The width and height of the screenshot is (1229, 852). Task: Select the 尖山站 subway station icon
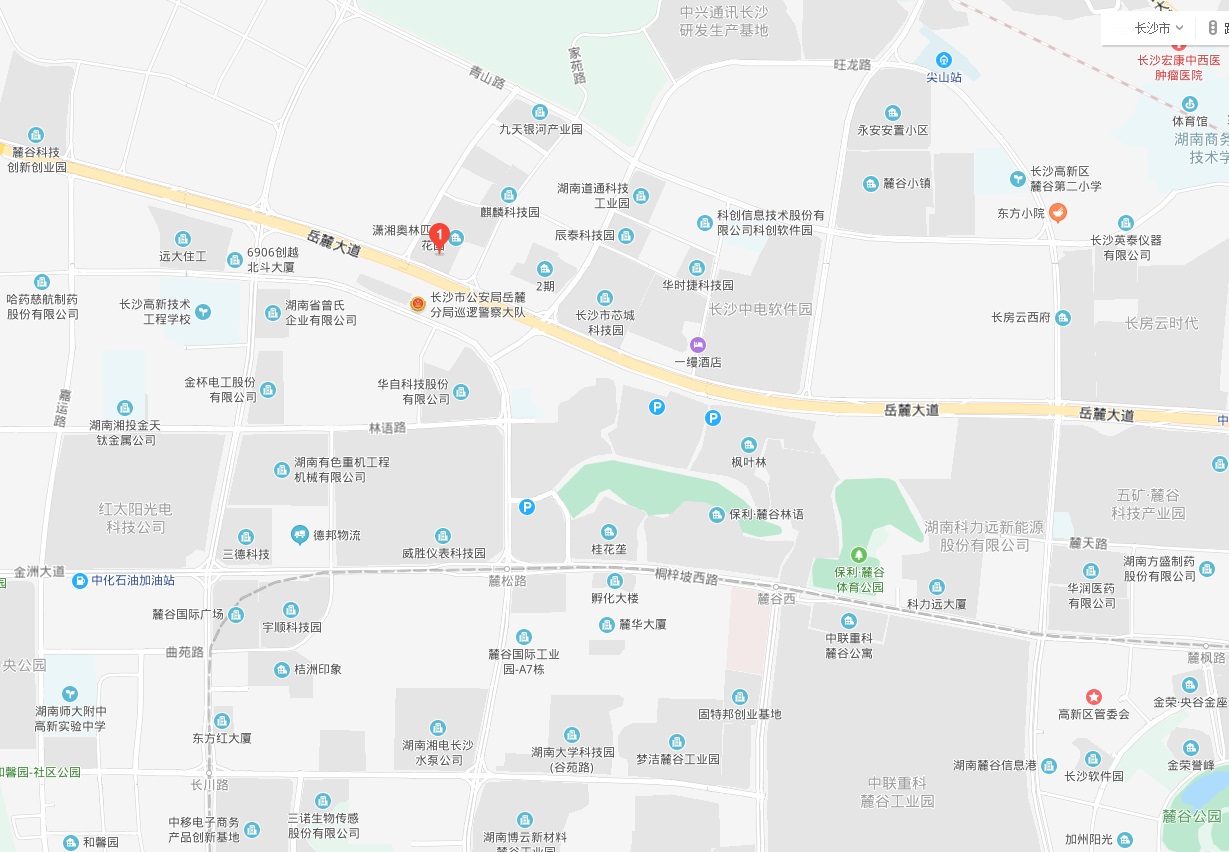pyautogui.click(x=942, y=59)
